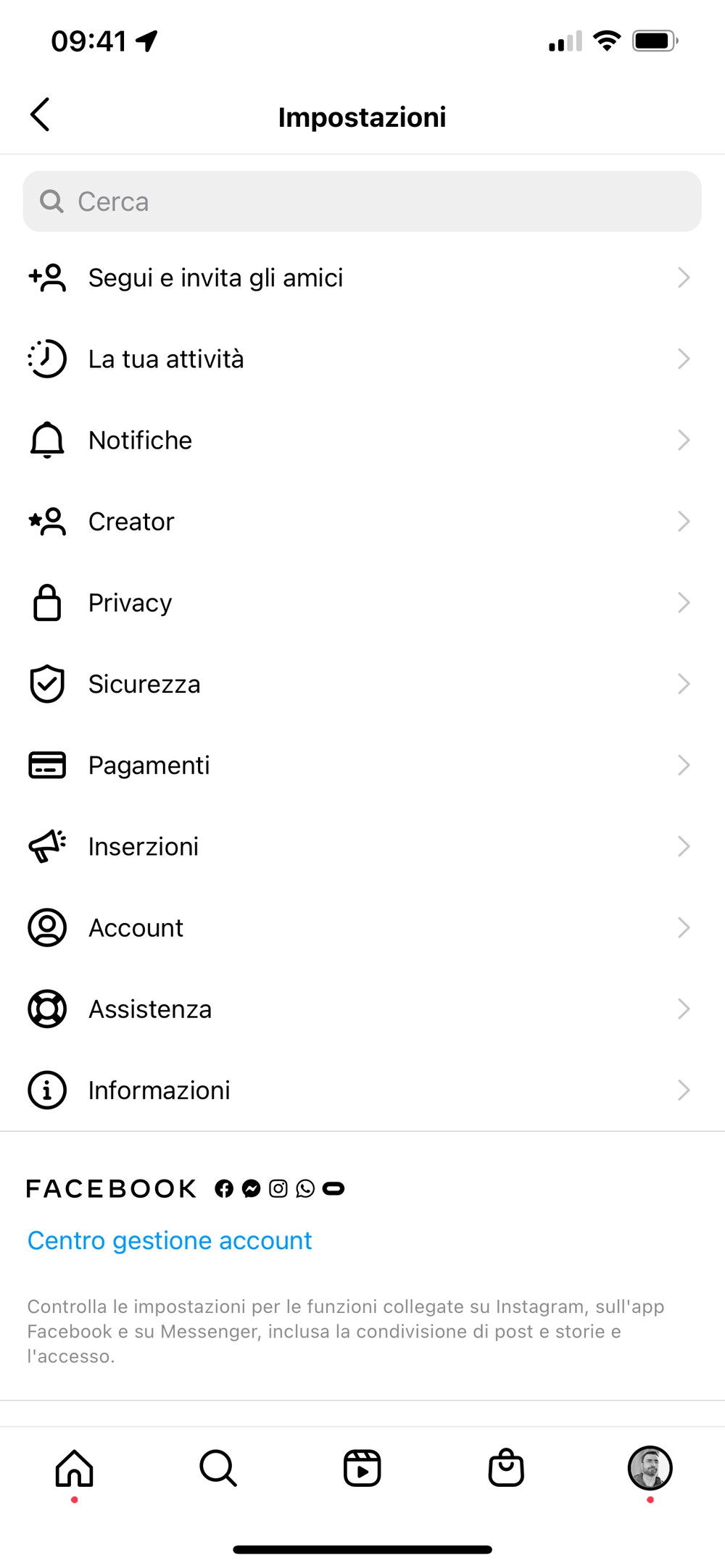
Task: Open Notifiche settings
Action: (362, 440)
